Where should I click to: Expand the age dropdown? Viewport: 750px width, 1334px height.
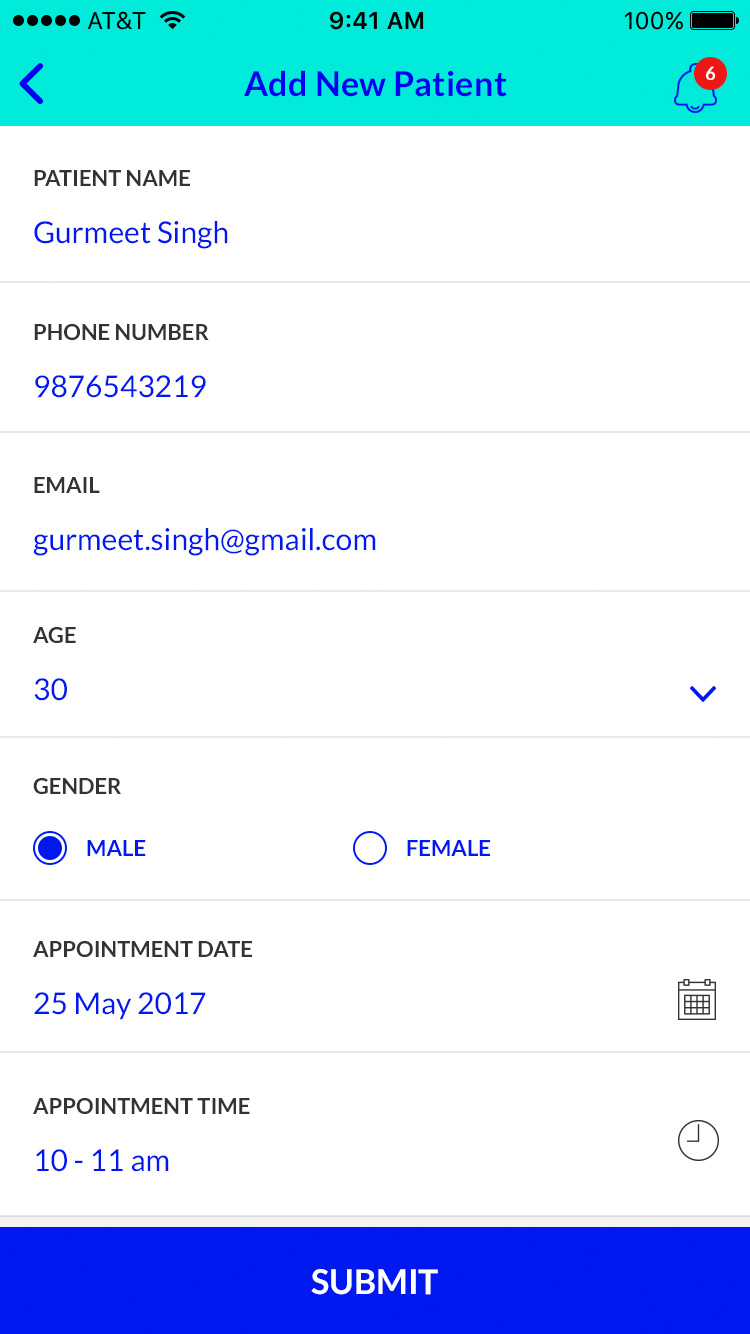click(703, 692)
